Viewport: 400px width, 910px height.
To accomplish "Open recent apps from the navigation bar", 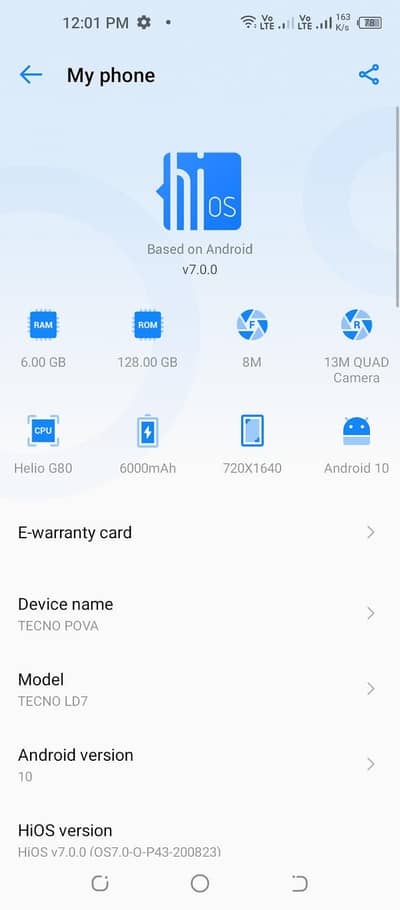I will click(100, 884).
